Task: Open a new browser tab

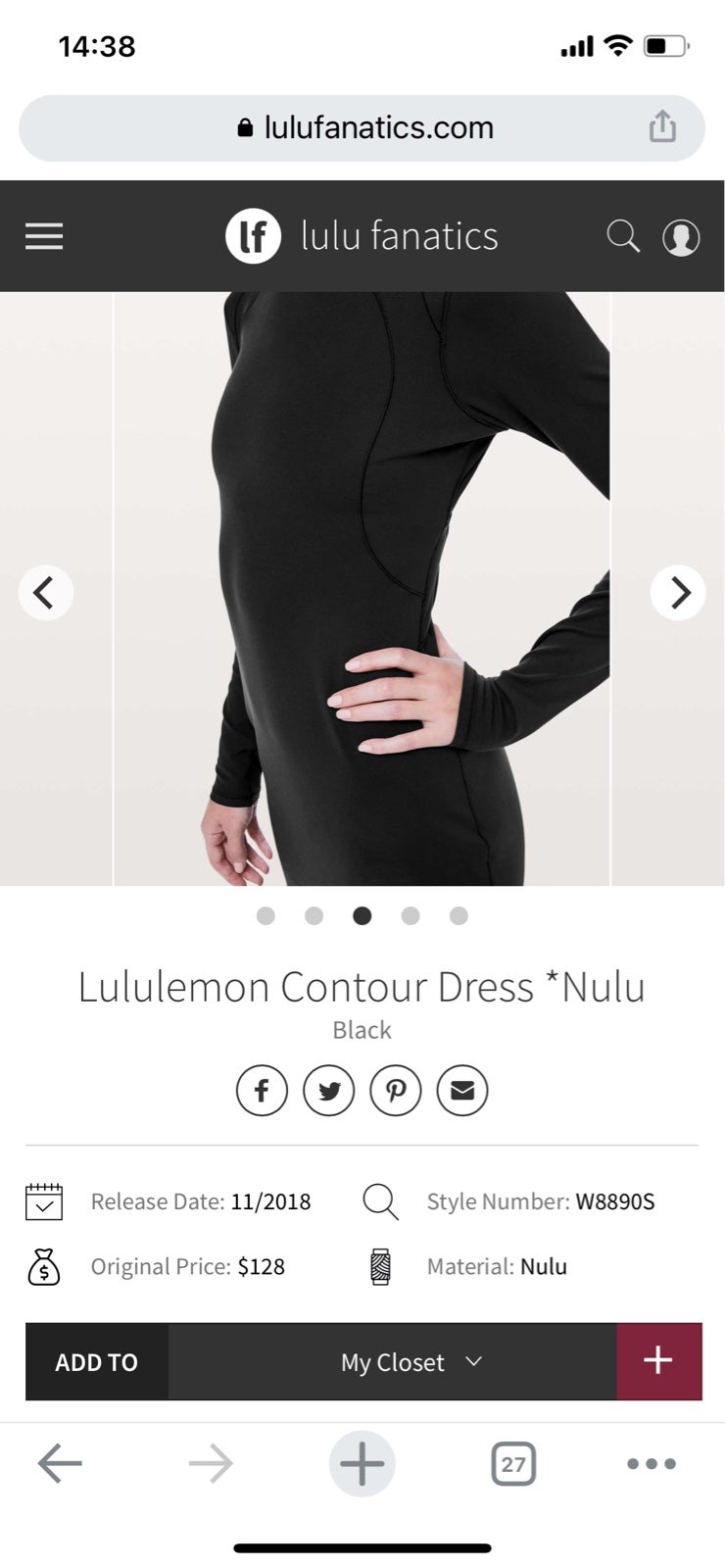Action: tap(362, 1463)
